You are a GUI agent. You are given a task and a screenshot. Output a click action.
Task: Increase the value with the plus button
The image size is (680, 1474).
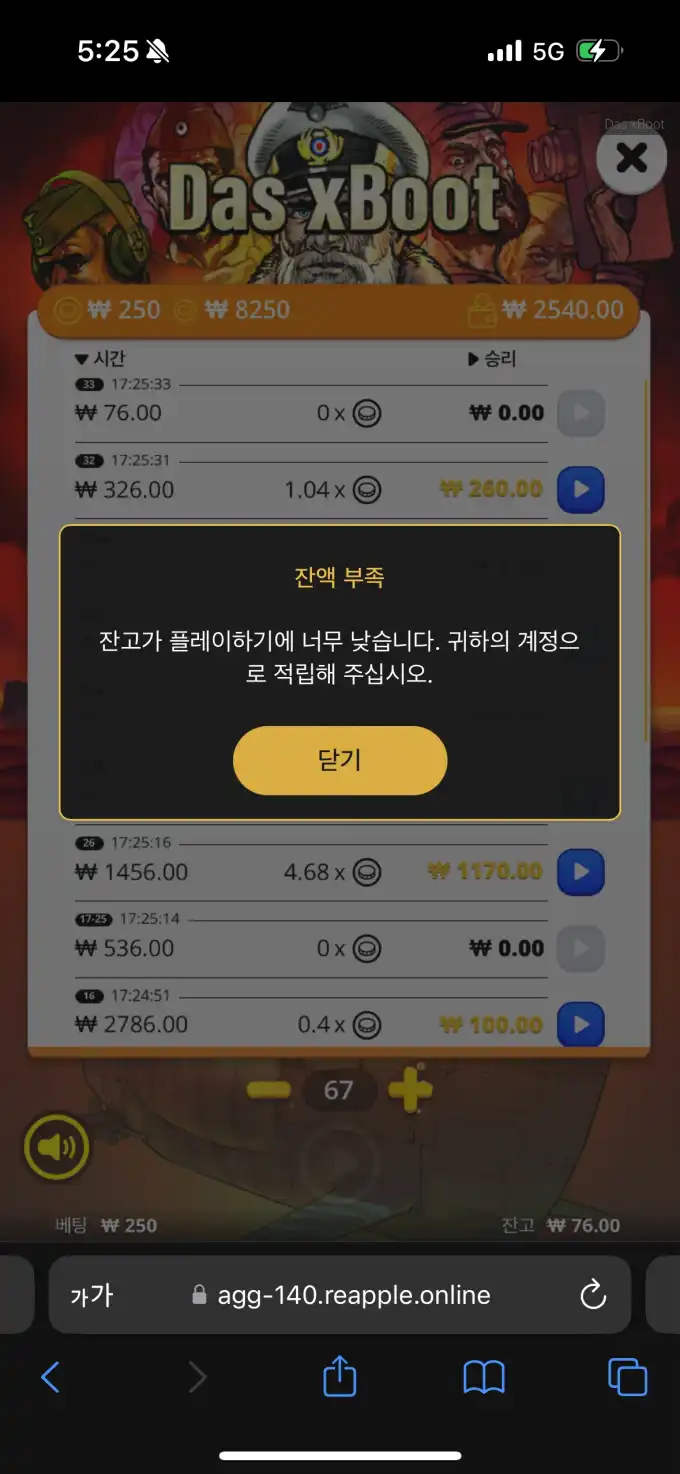click(x=410, y=1090)
